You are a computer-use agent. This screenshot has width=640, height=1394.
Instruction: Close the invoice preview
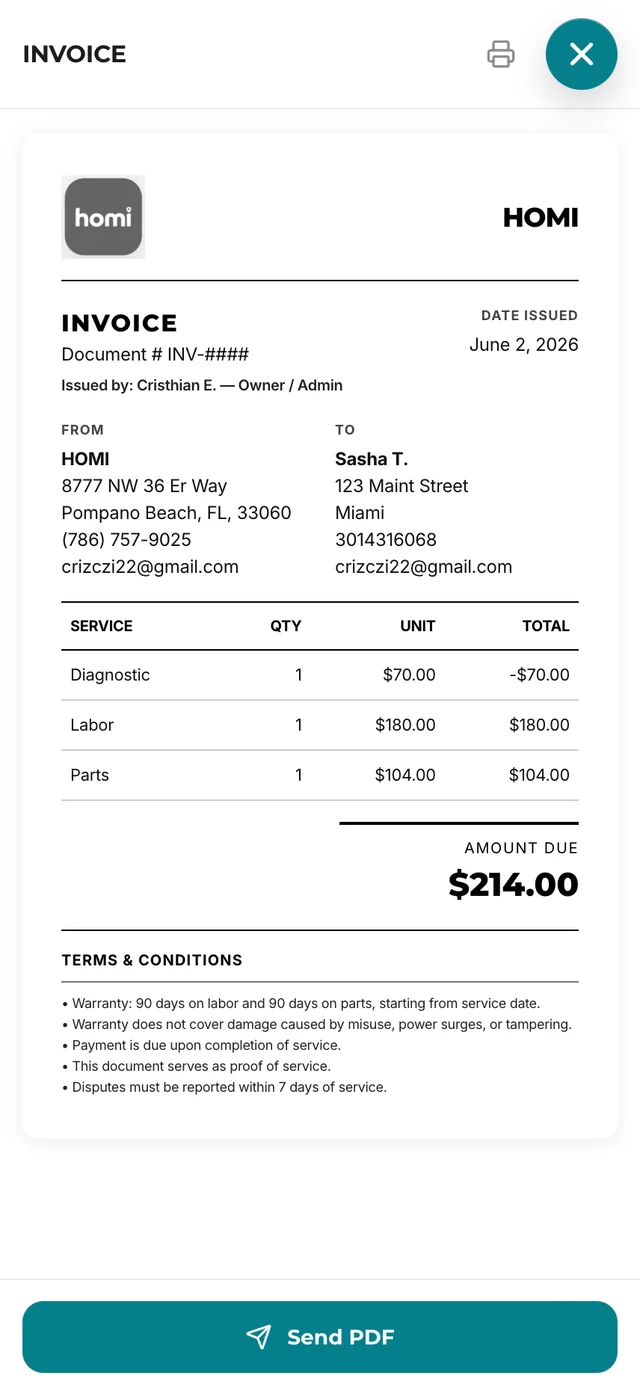coord(581,54)
